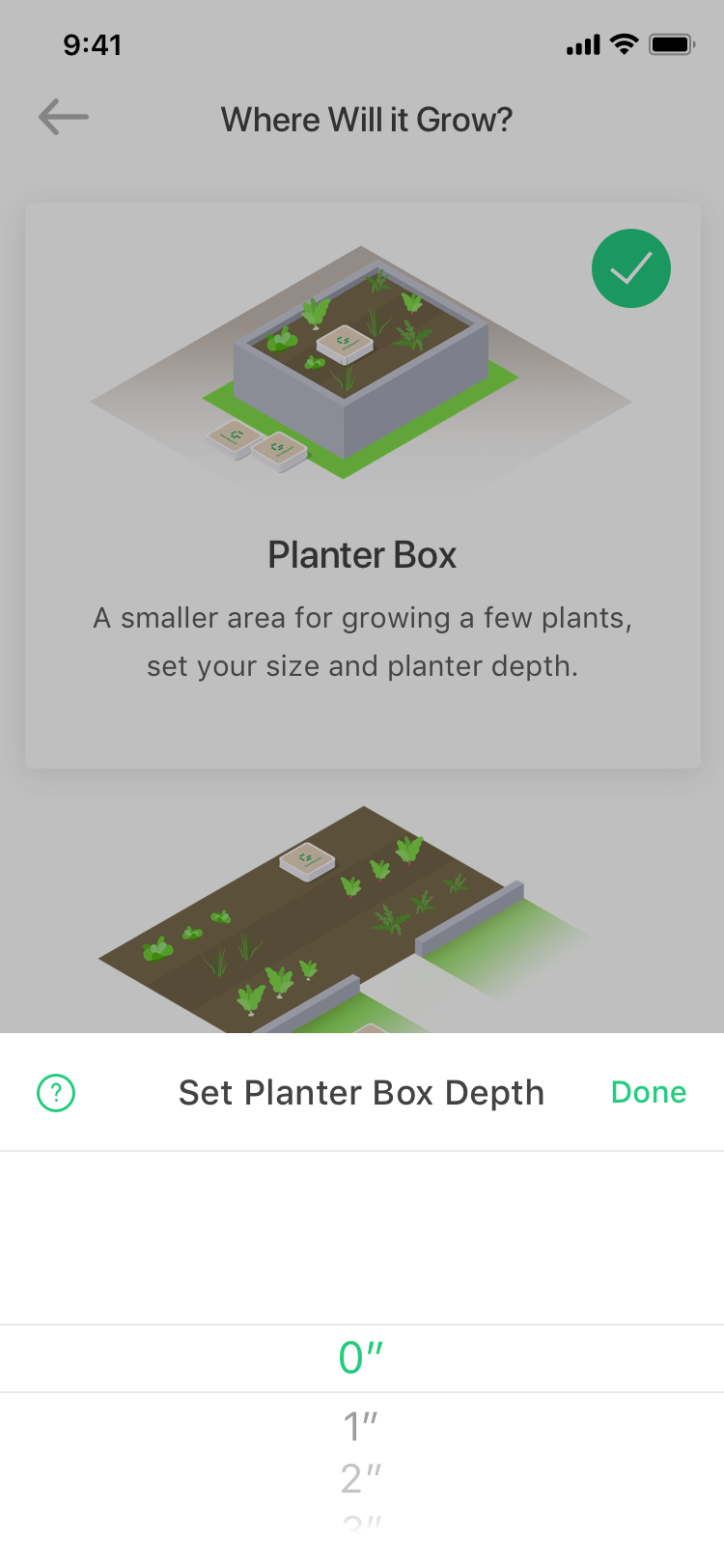Tap Done to confirm planter depth

click(x=649, y=1092)
